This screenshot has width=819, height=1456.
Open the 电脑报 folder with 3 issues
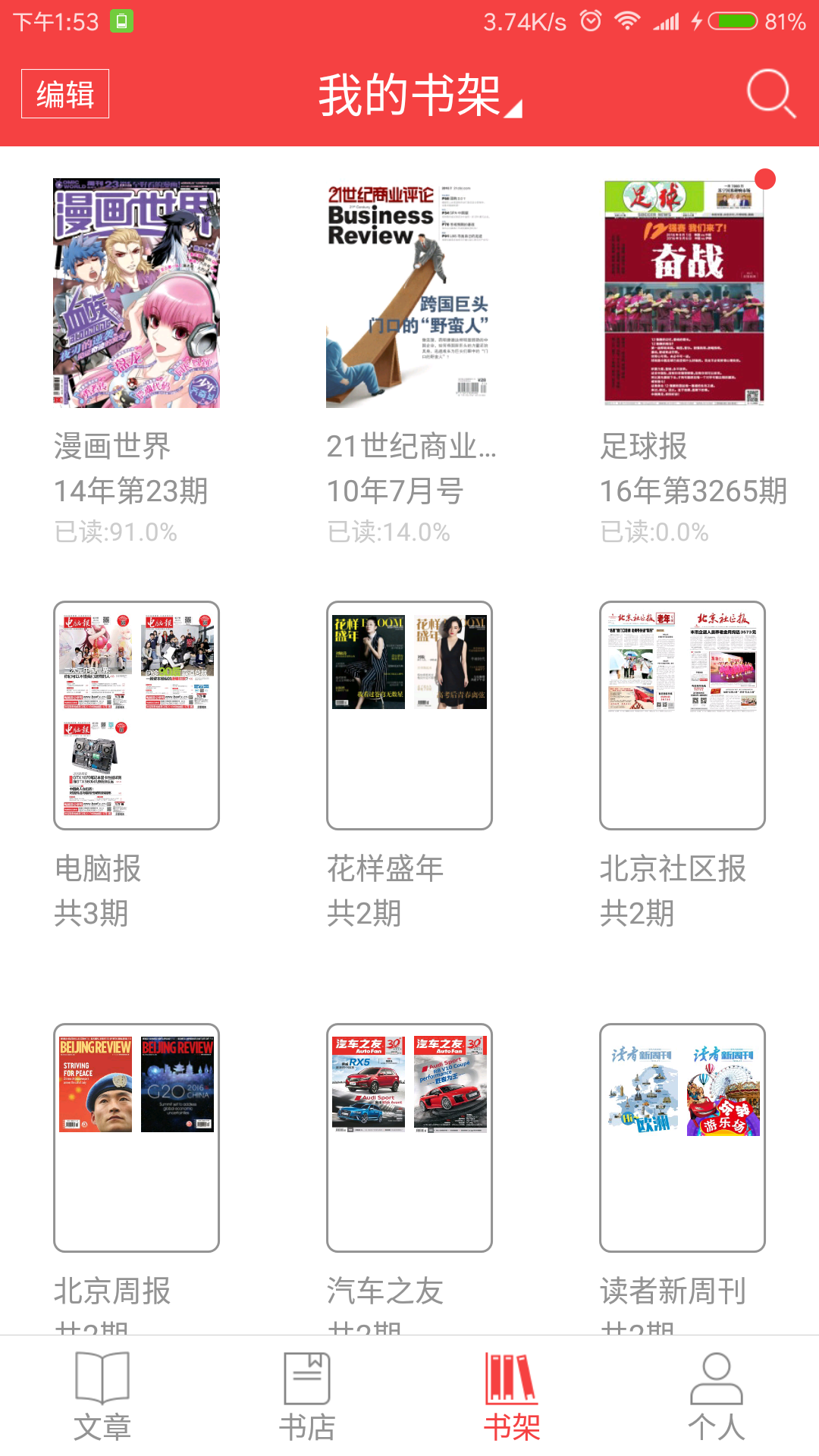[136, 715]
